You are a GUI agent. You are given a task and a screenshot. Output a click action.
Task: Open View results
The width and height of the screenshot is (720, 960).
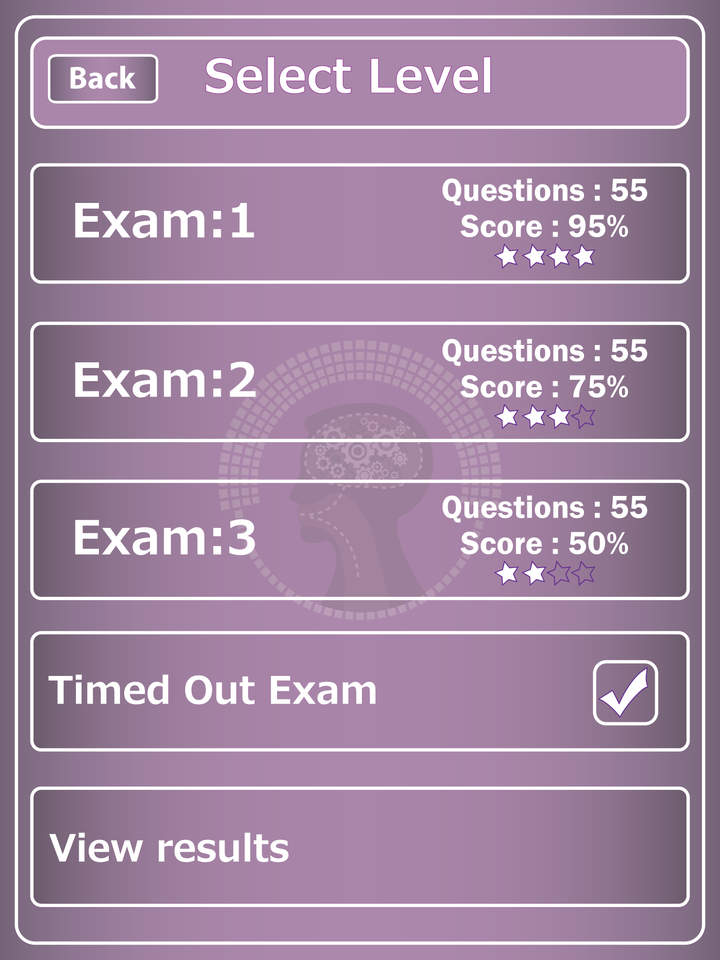360,847
